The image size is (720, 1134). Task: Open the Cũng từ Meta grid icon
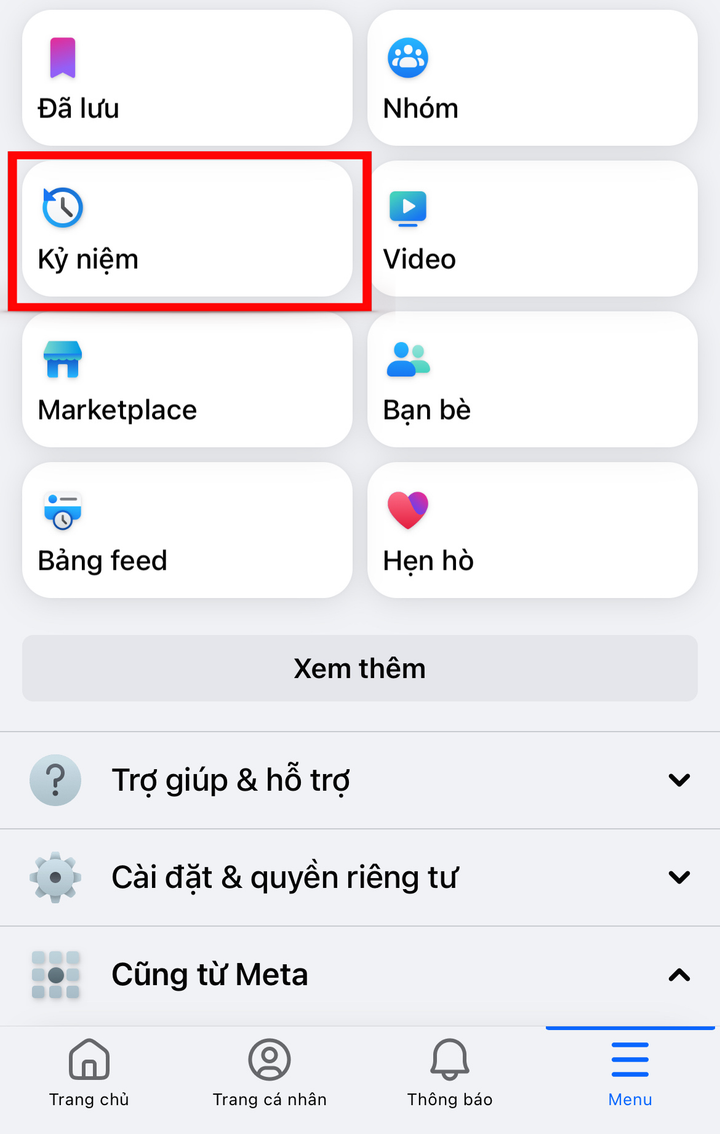[55, 974]
